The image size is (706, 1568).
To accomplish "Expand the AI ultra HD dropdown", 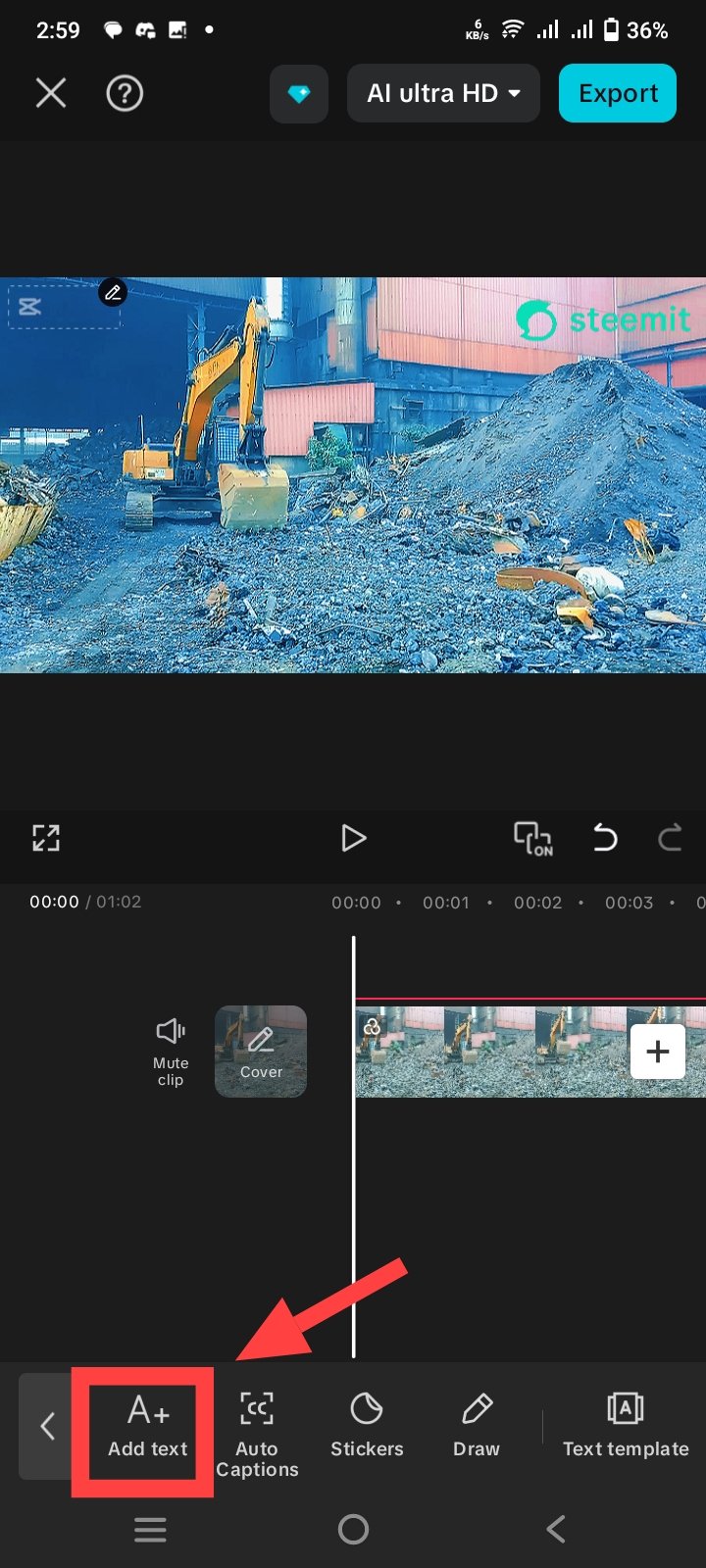I will coord(443,93).
